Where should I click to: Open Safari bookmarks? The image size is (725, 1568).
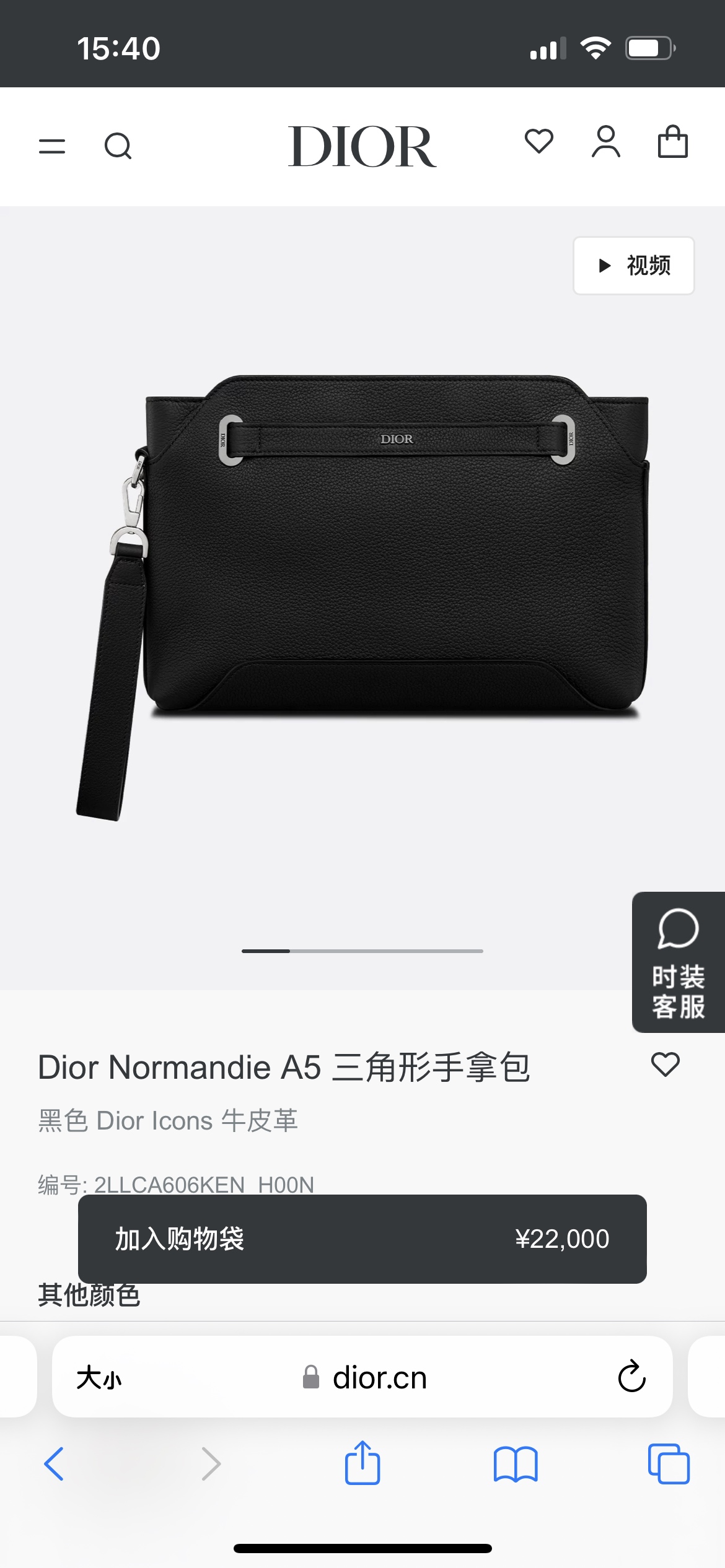(515, 1464)
